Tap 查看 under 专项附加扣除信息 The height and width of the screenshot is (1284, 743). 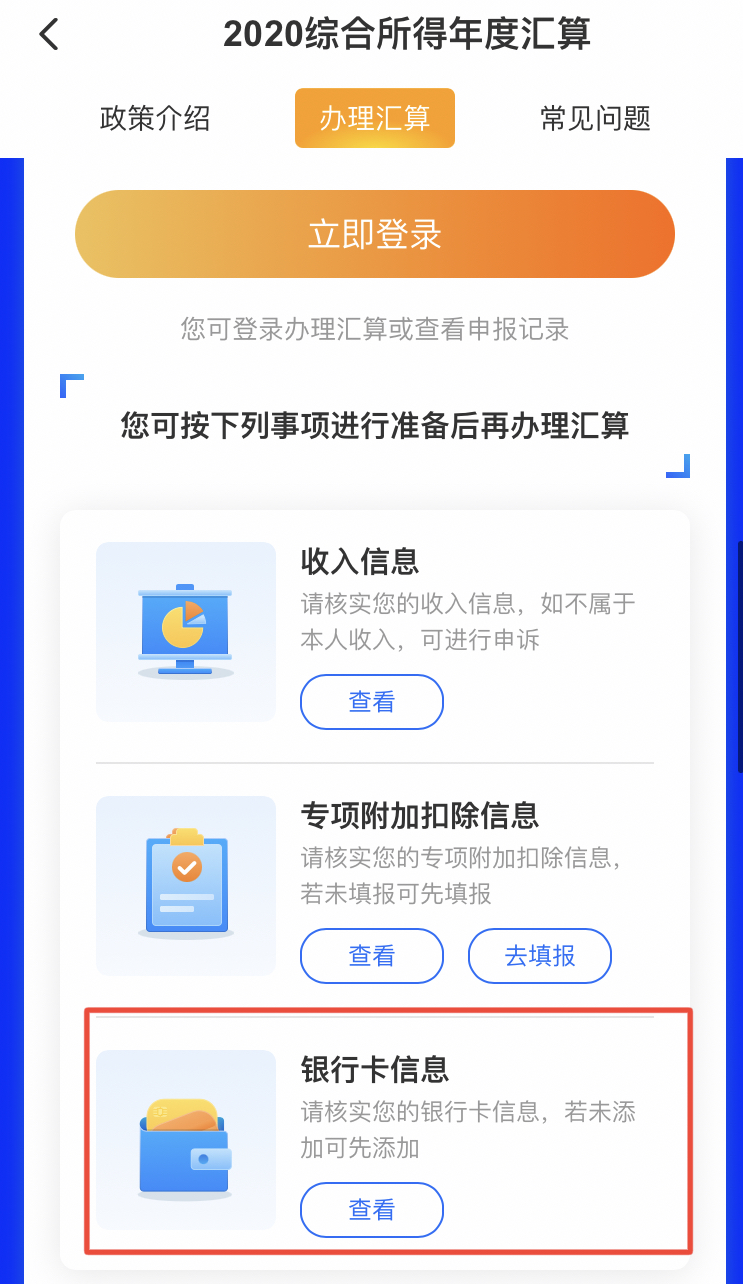point(371,956)
